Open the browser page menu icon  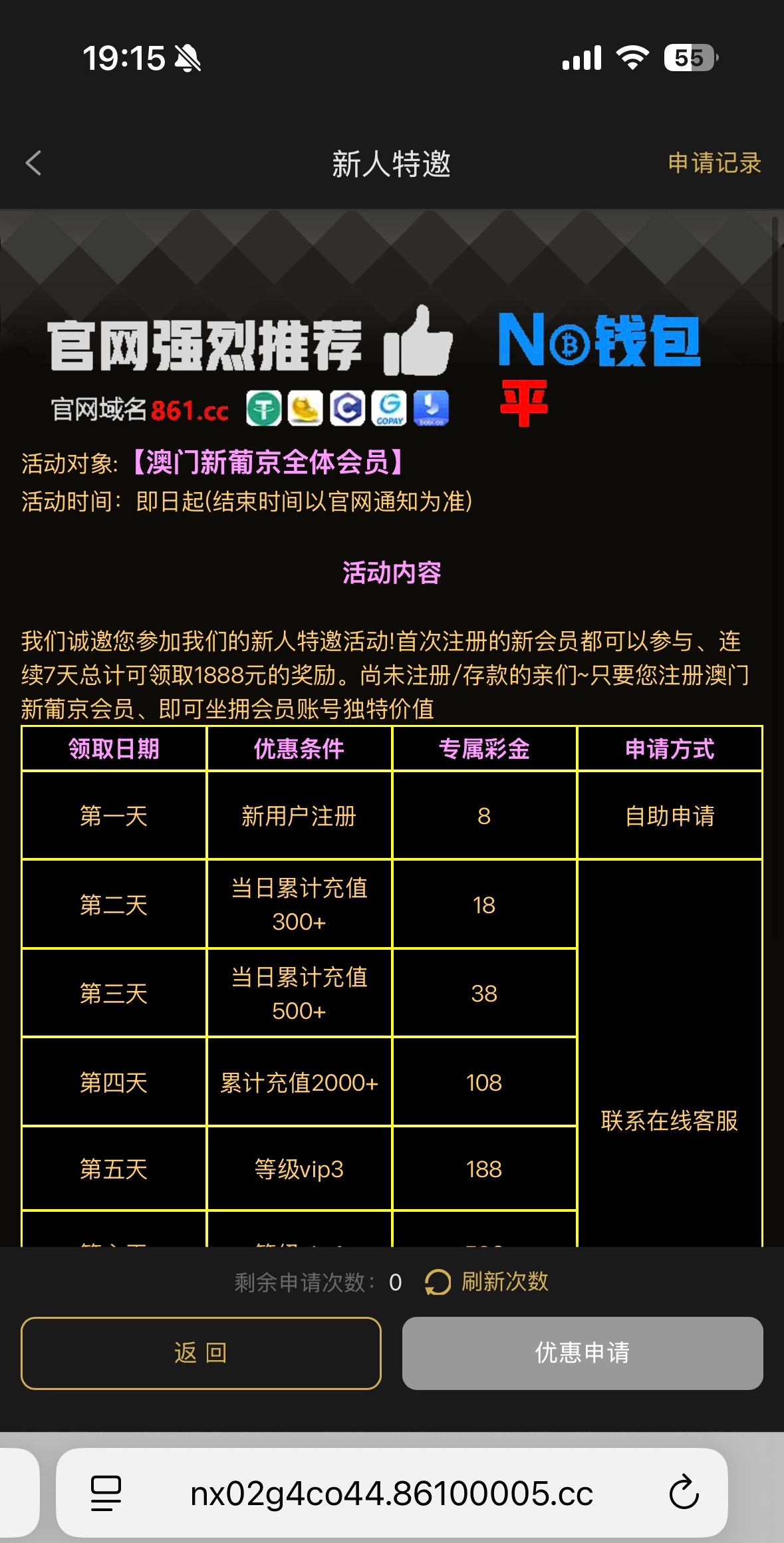pos(106,1493)
